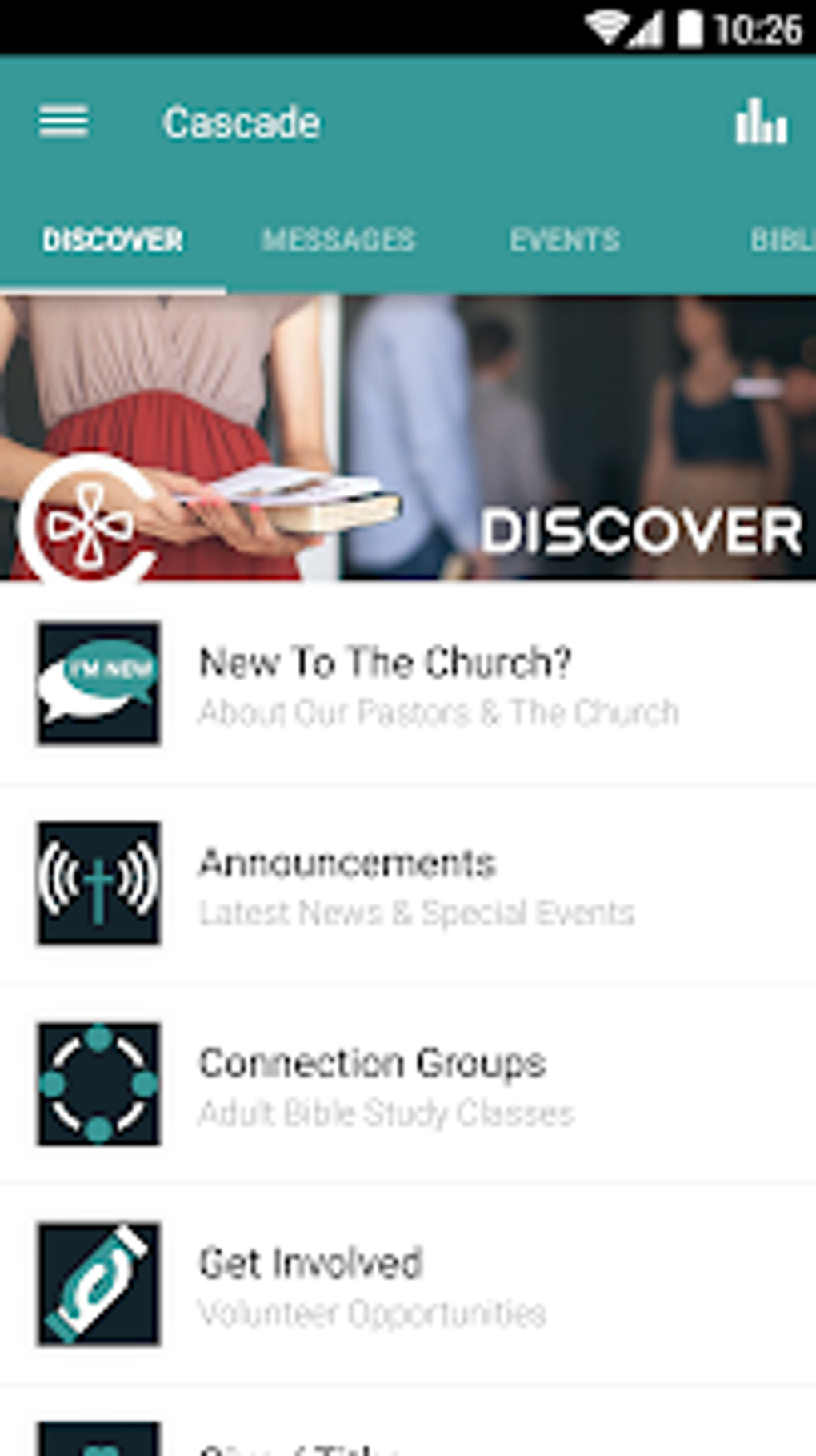Click the Cascade title text
Screen dimensions: 816x1456
tap(242, 122)
